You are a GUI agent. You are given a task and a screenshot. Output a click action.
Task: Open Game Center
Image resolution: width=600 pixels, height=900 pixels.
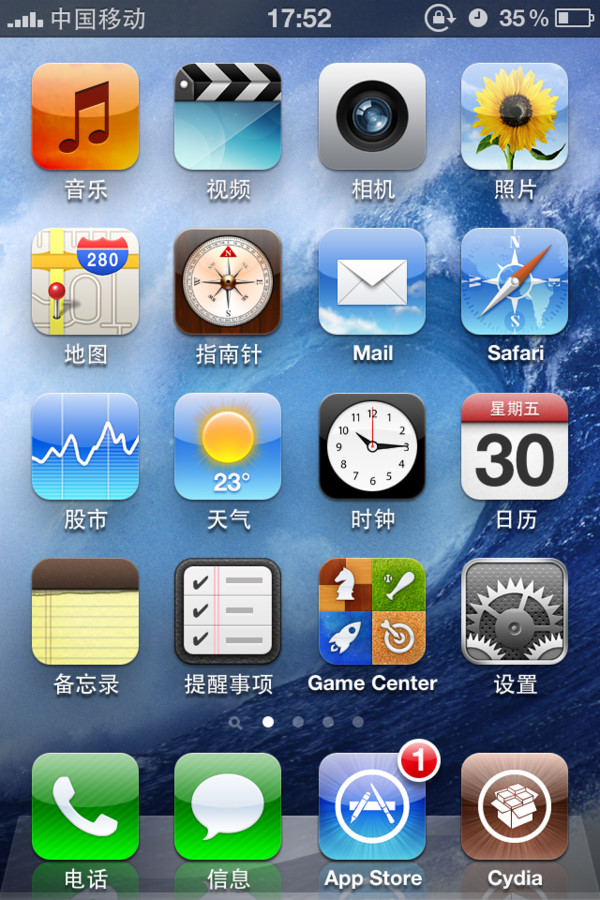pos(372,611)
